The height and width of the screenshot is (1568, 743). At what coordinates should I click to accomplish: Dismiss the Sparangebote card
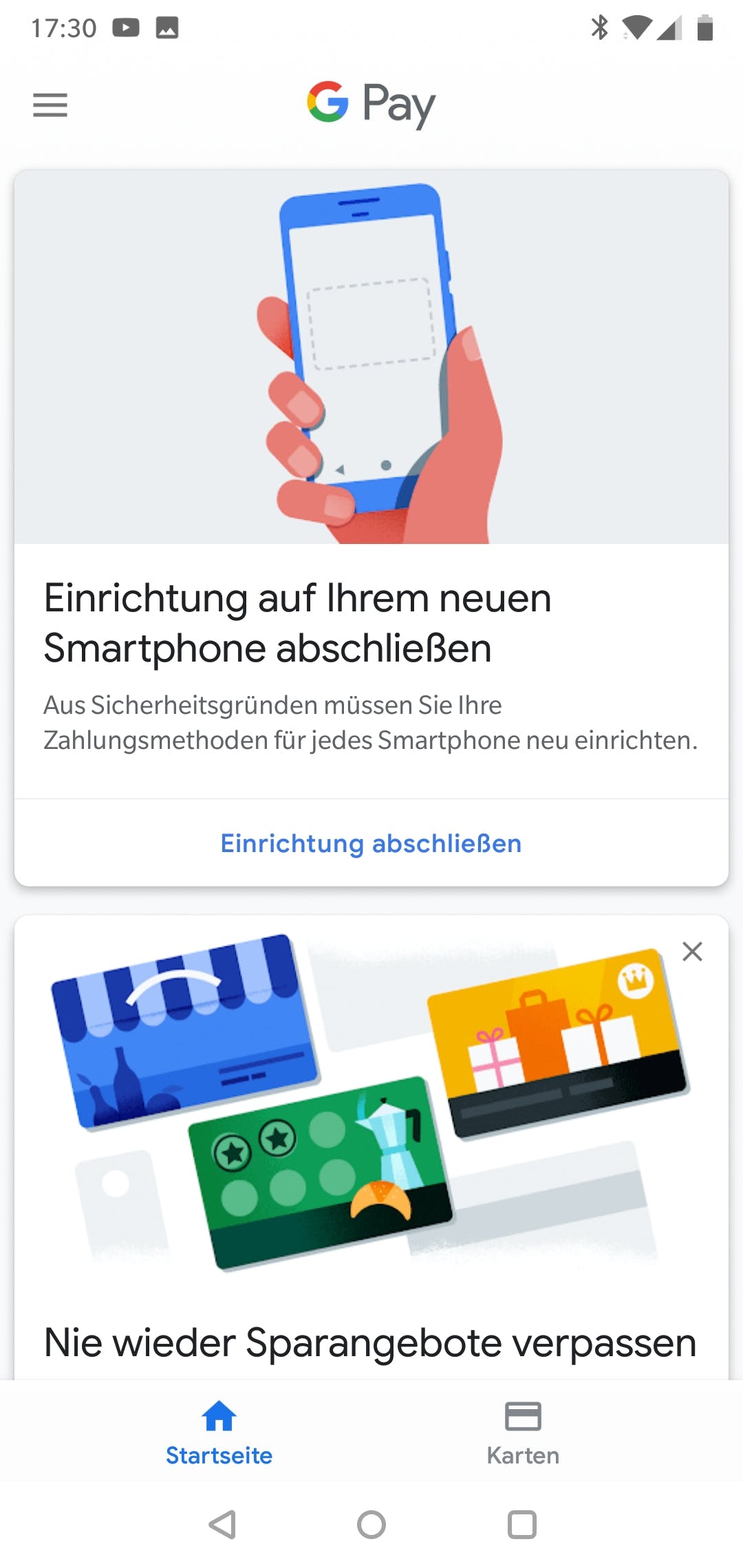click(x=692, y=951)
